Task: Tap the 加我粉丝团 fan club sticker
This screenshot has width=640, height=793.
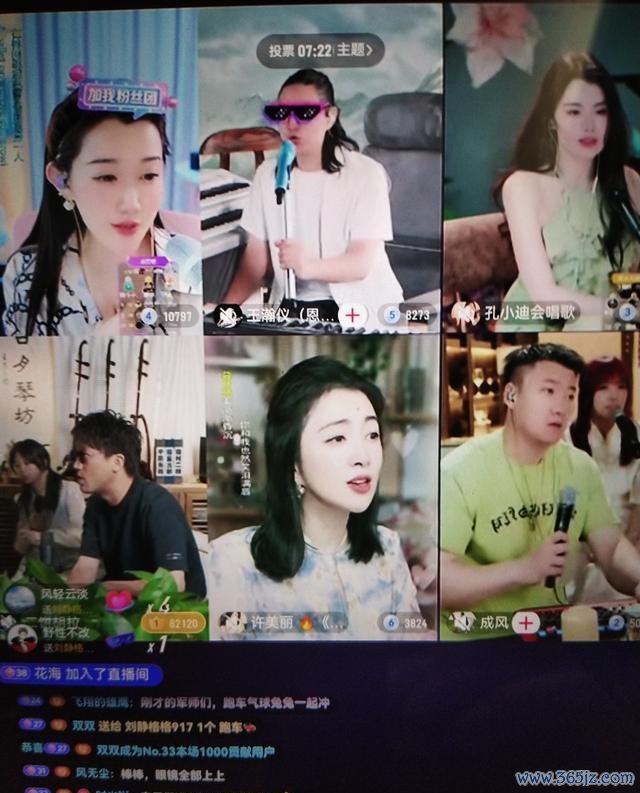Action: coord(123,96)
